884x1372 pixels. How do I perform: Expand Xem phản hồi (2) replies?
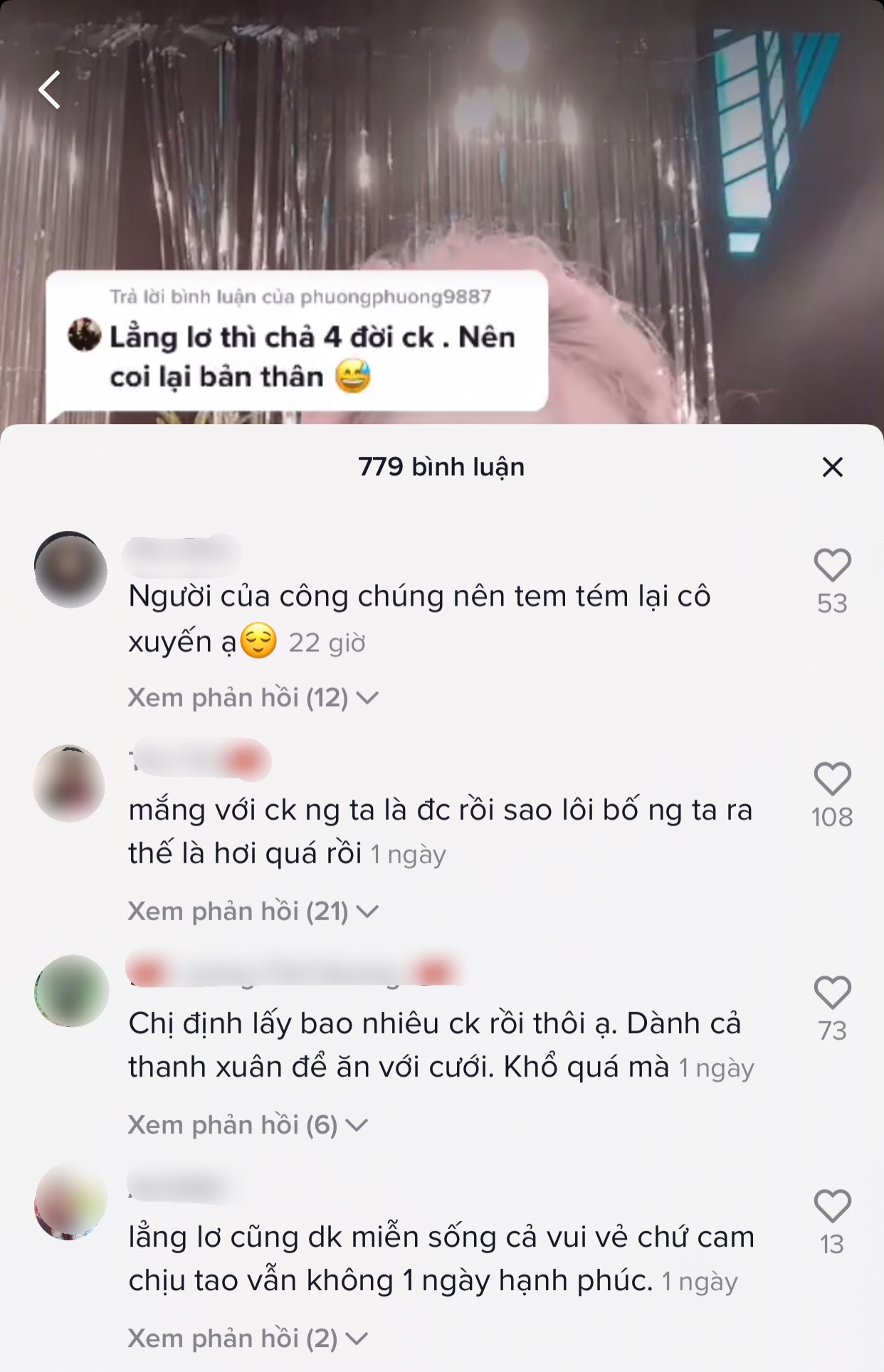tap(247, 1339)
